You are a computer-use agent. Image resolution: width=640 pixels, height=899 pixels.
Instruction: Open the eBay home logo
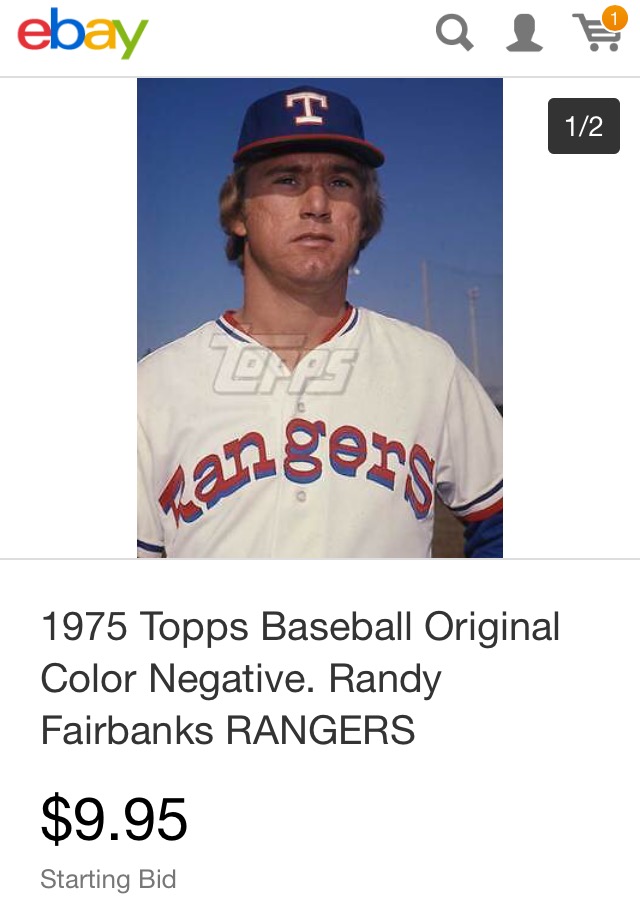point(82,34)
